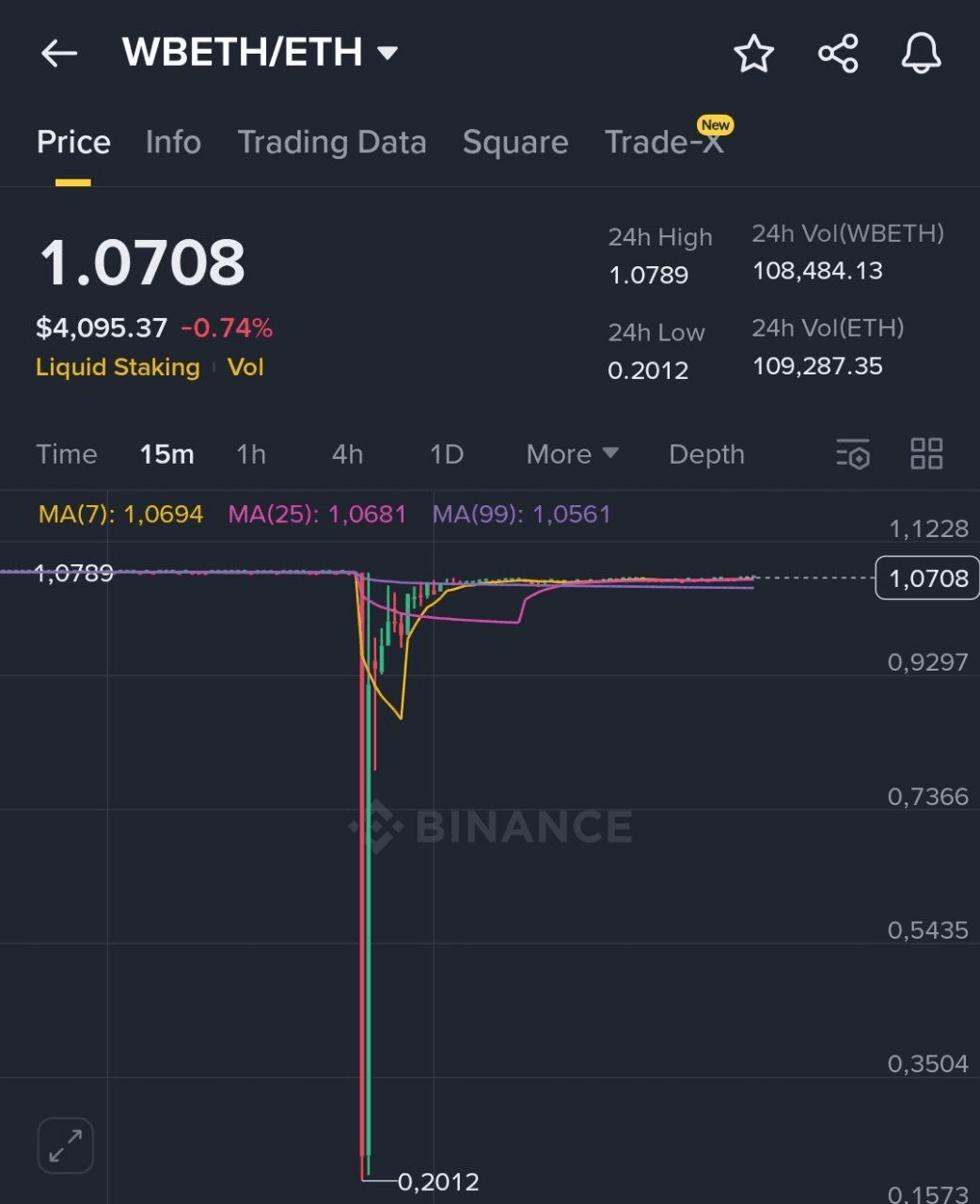The image size is (980, 1204).
Task: Add WBETH/ETH to favorites with star
Action: 753,54
